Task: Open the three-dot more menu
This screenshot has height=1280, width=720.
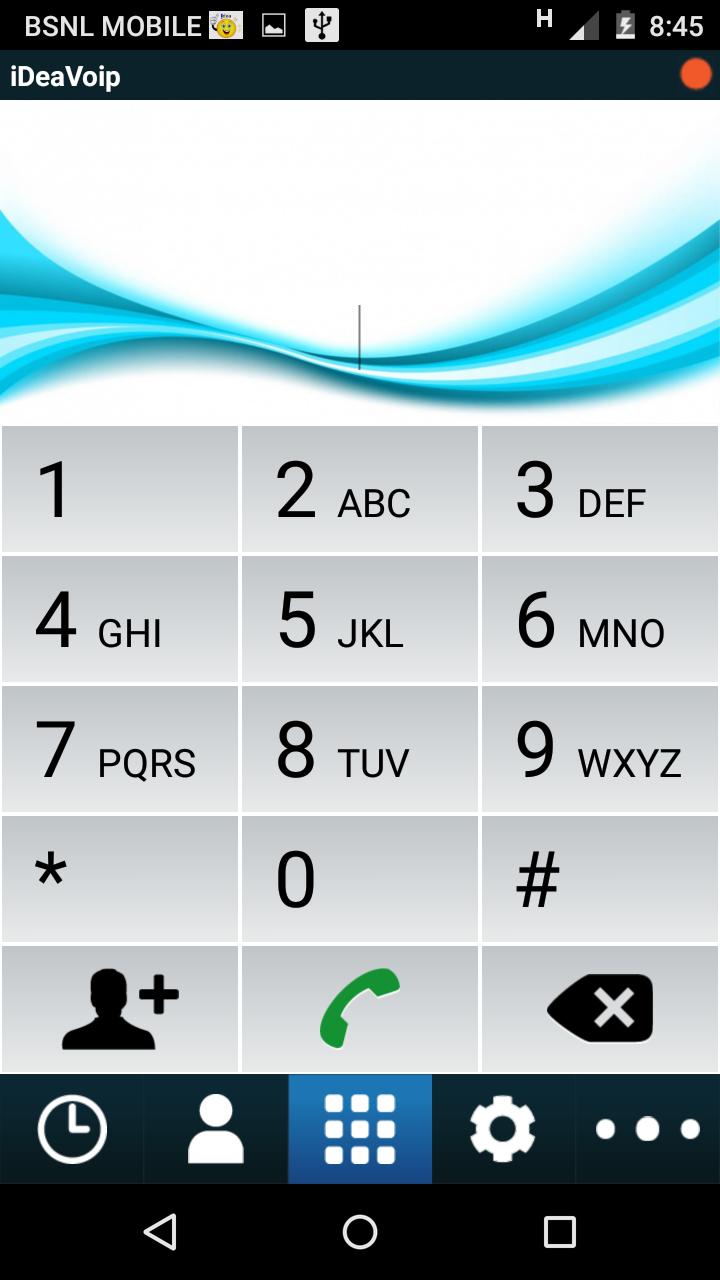Action: (x=647, y=1129)
